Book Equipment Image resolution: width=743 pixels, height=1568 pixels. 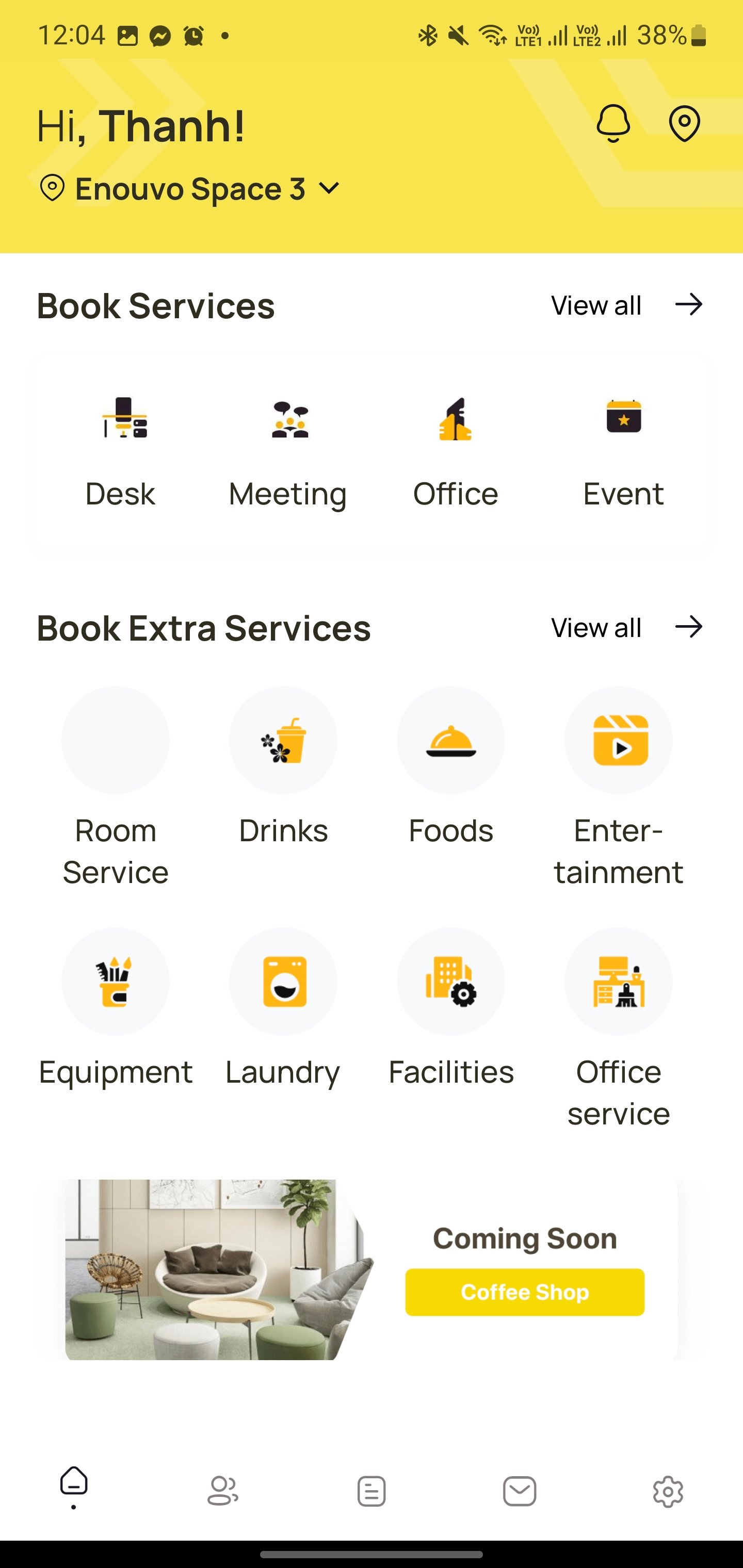pyautogui.click(x=116, y=982)
